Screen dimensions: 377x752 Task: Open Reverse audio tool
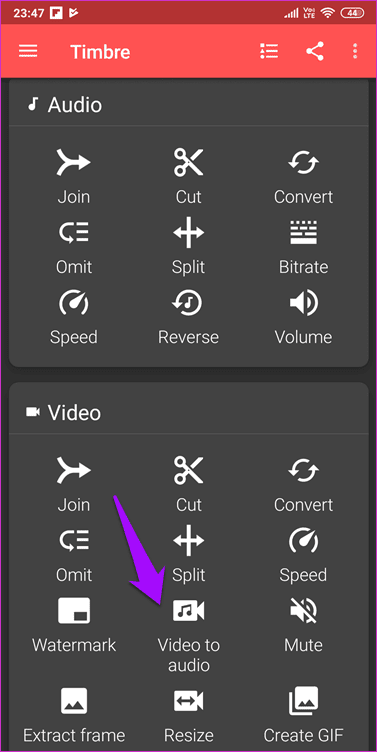pyautogui.click(x=188, y=317)
